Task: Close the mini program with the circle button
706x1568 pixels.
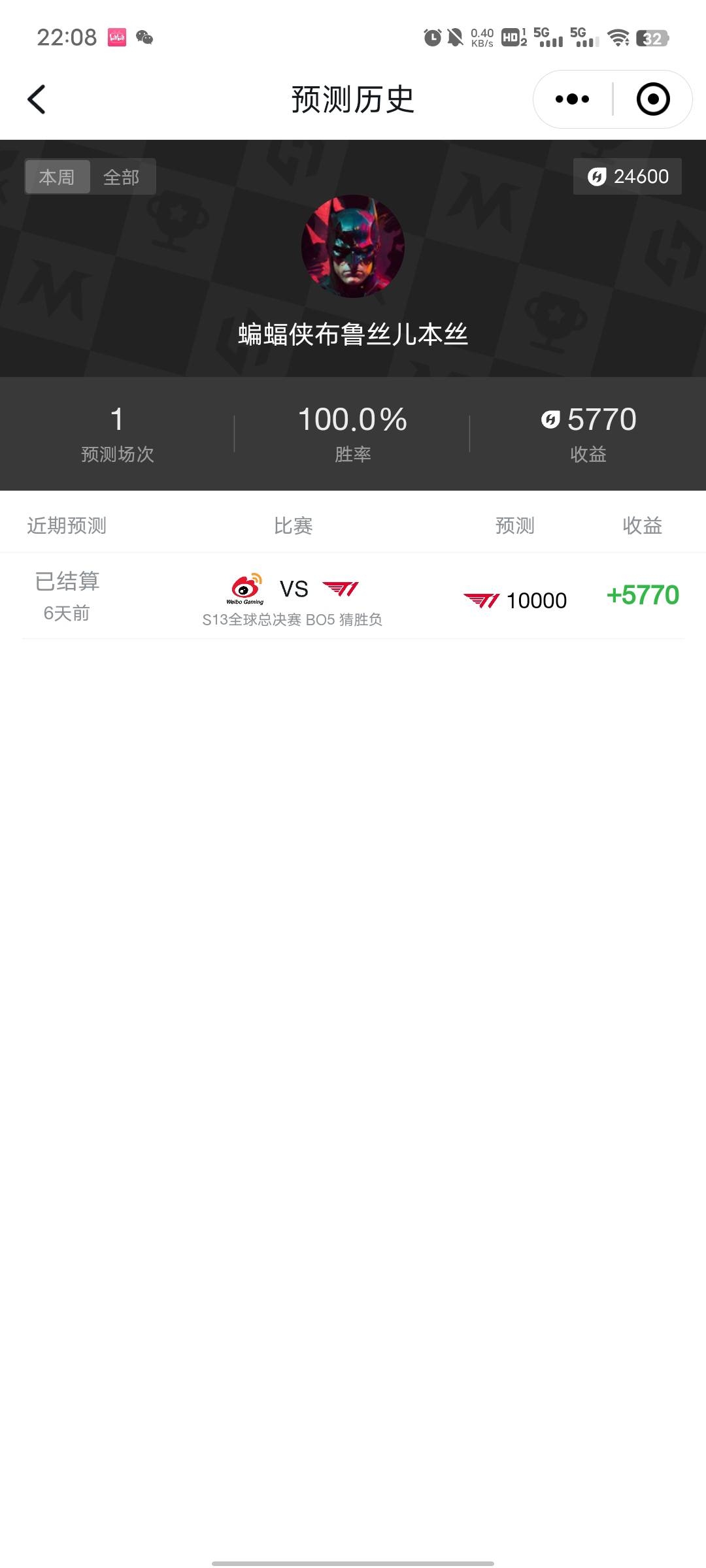Action: (652, 99)
